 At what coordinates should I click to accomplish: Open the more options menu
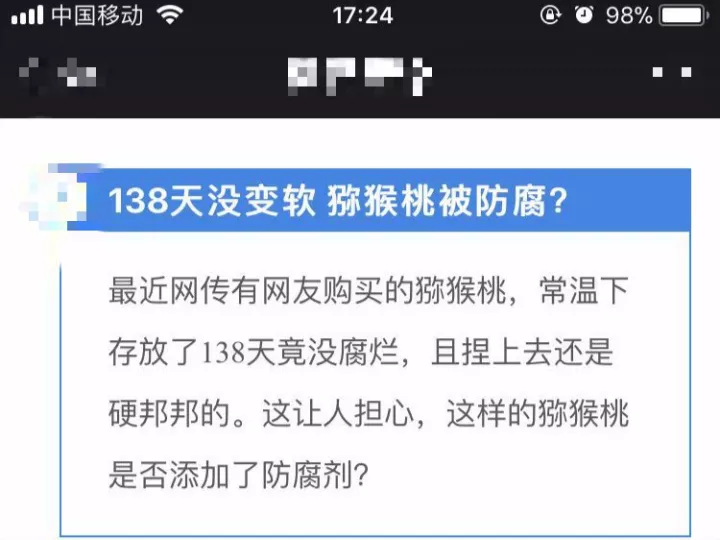pyautogui.click(x=671, y=72)
